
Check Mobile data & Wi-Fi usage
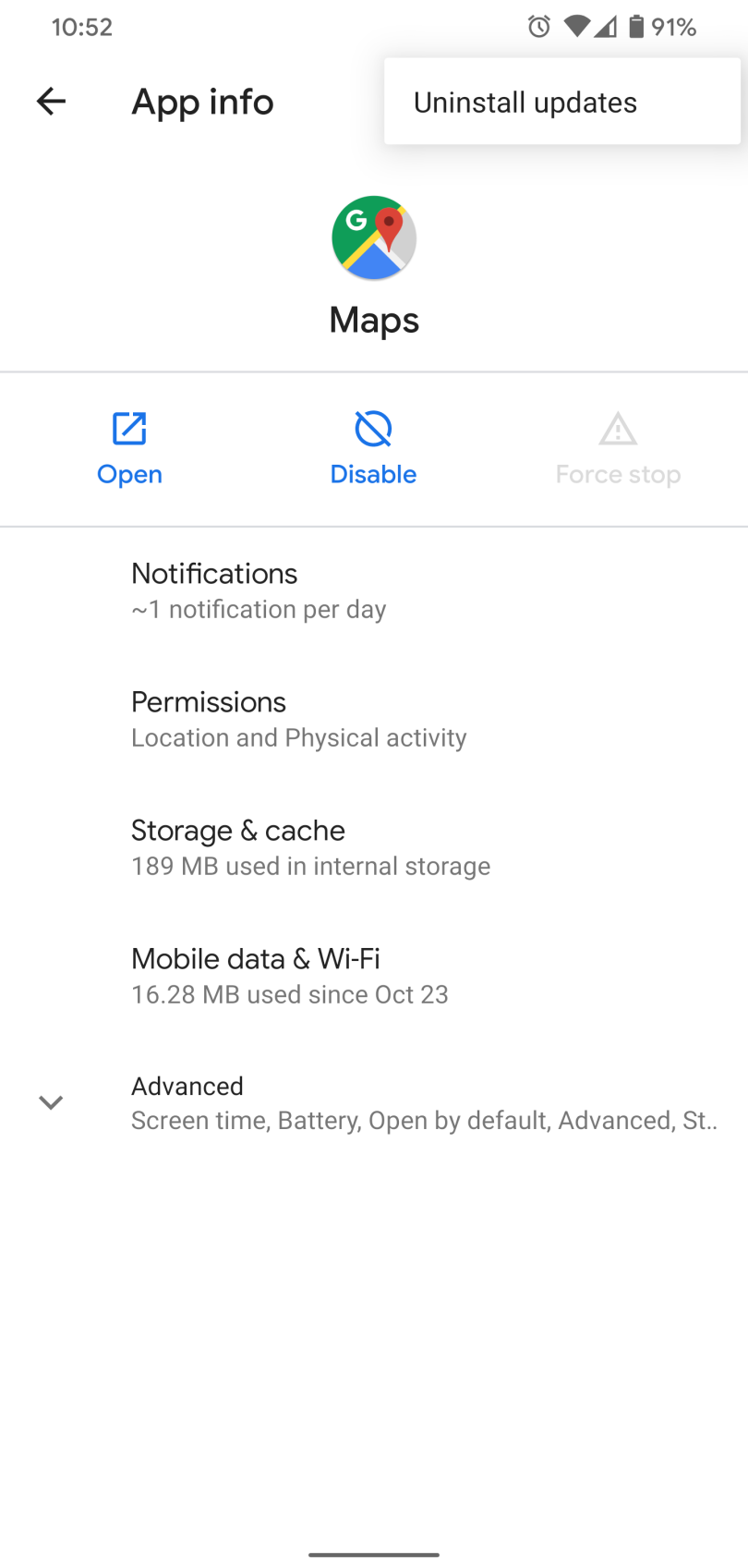[x=373, y=976]
